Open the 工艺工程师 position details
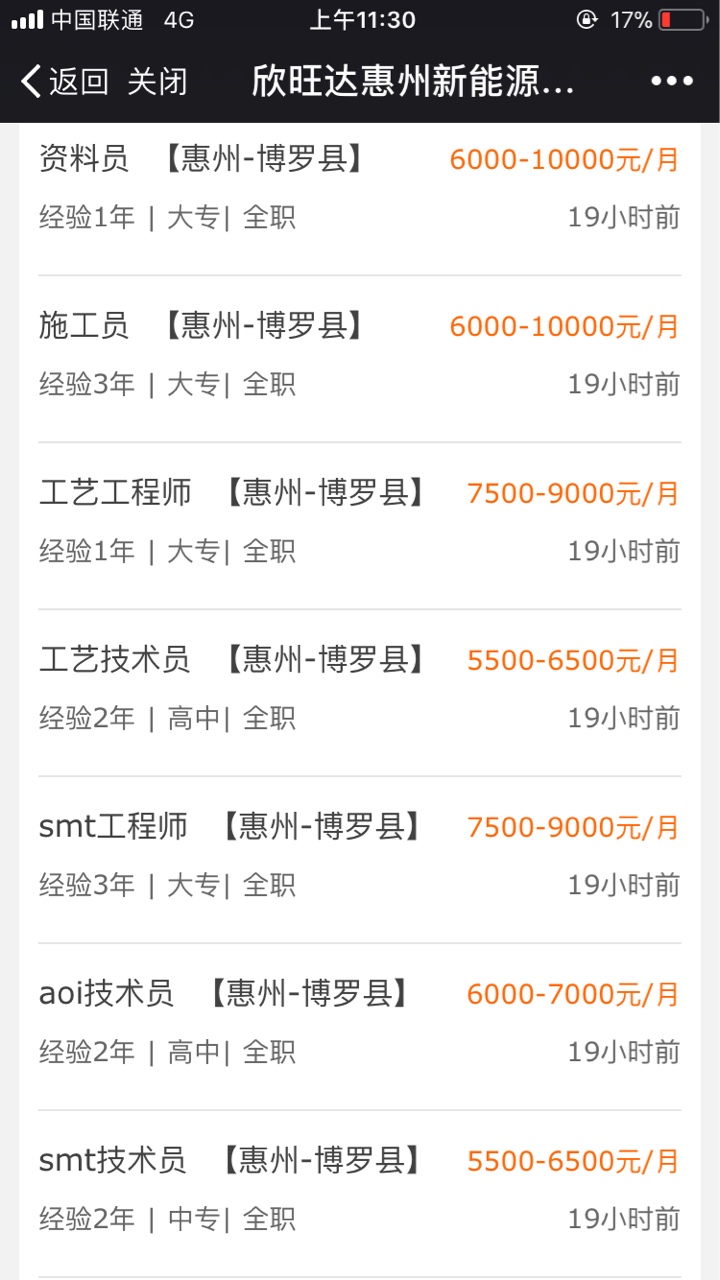Viewport: 720px width, 1280px height. [x=115, y=493]
